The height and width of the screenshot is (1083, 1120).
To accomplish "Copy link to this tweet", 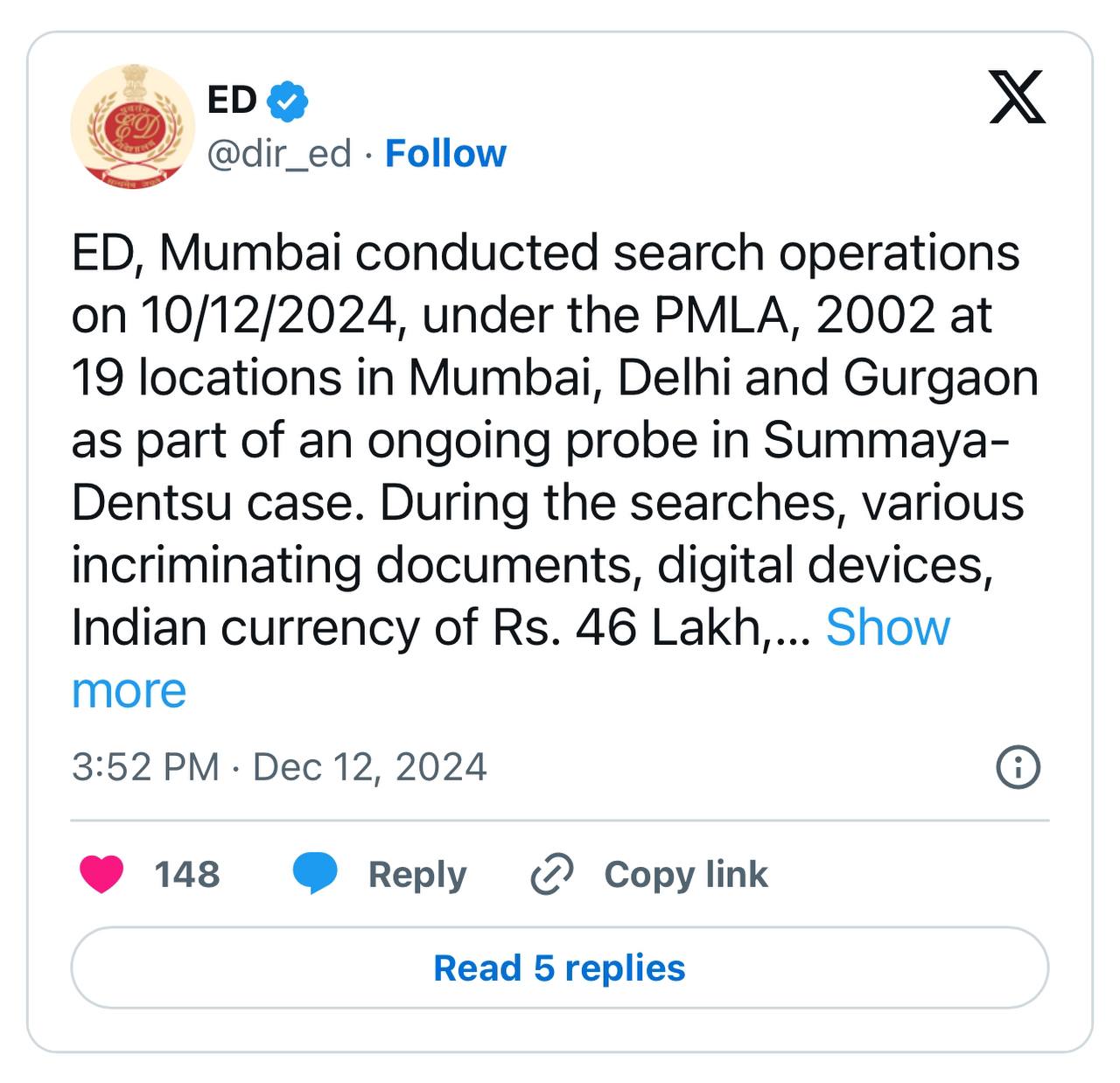I will (x=650, y=874).
